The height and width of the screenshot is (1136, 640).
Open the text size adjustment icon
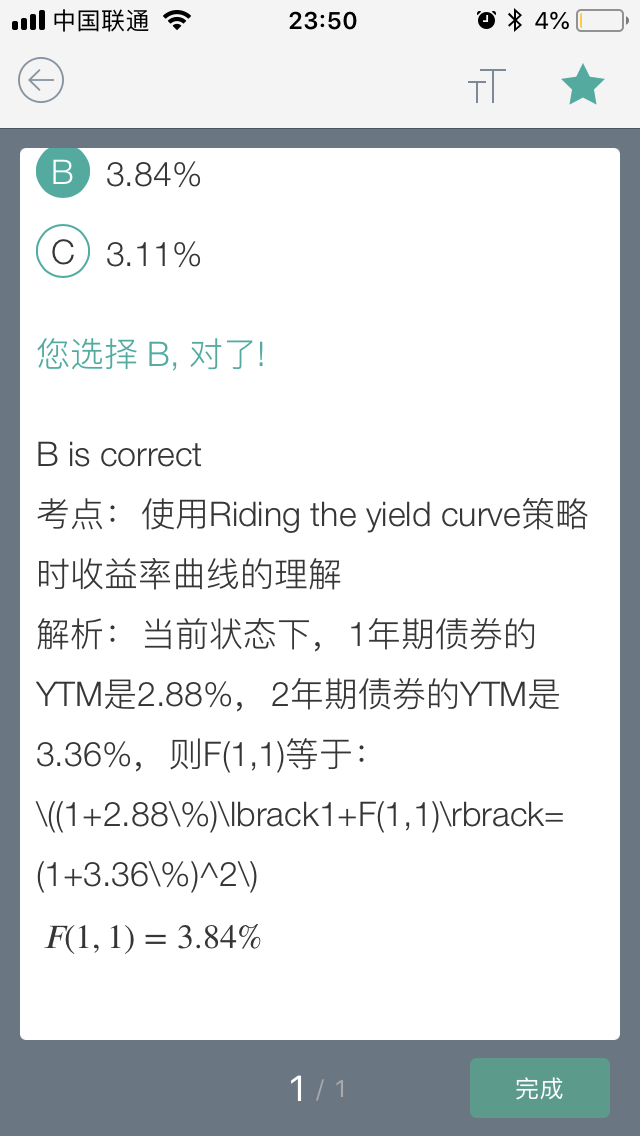pyautogui.click(x=486, y=85)
